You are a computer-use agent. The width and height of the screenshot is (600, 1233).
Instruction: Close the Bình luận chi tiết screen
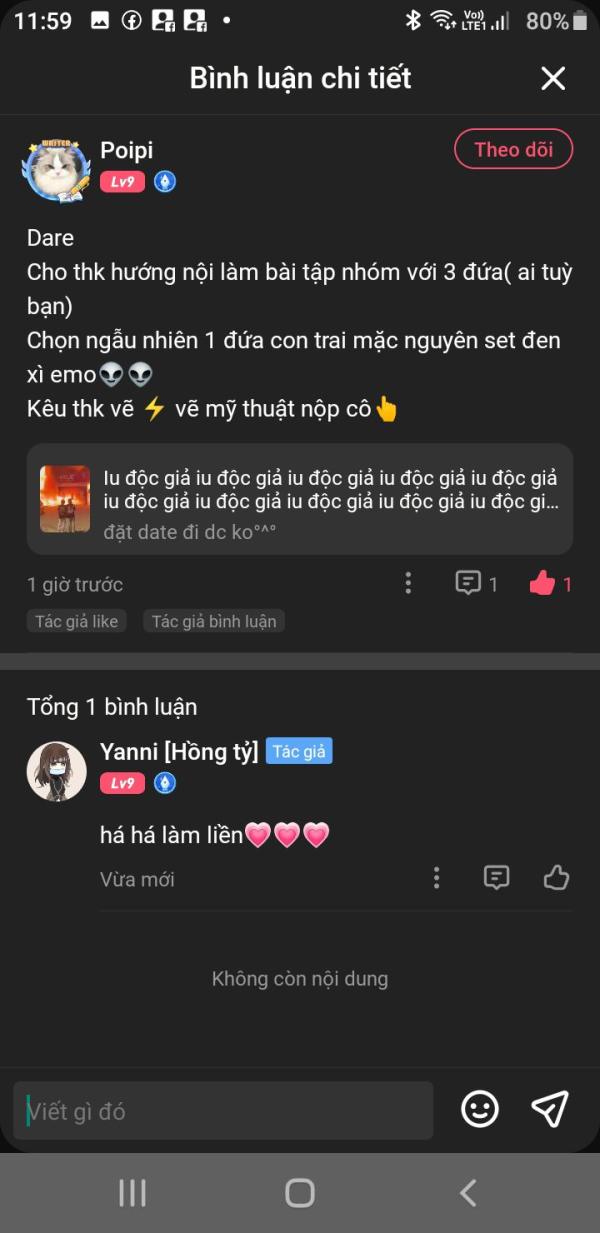tap(553, 79)
